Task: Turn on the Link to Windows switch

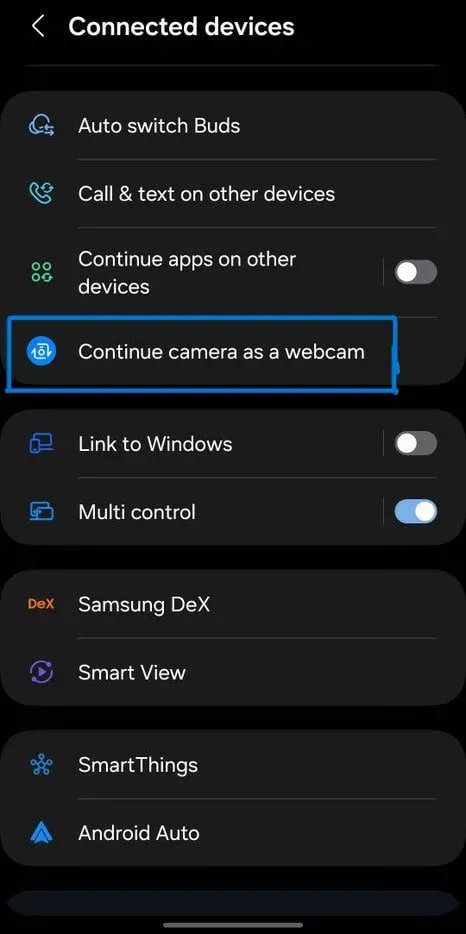Action: tap(416, 444)
